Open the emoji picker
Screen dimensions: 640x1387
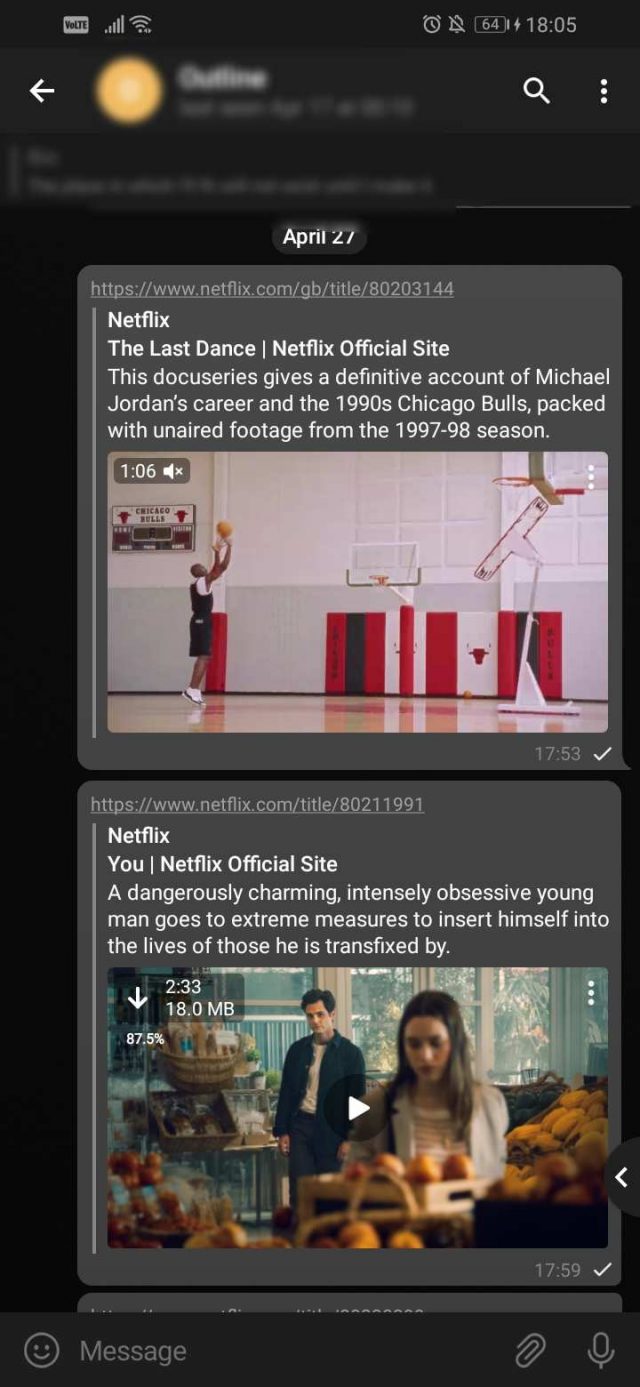(x=41, y=1351)
